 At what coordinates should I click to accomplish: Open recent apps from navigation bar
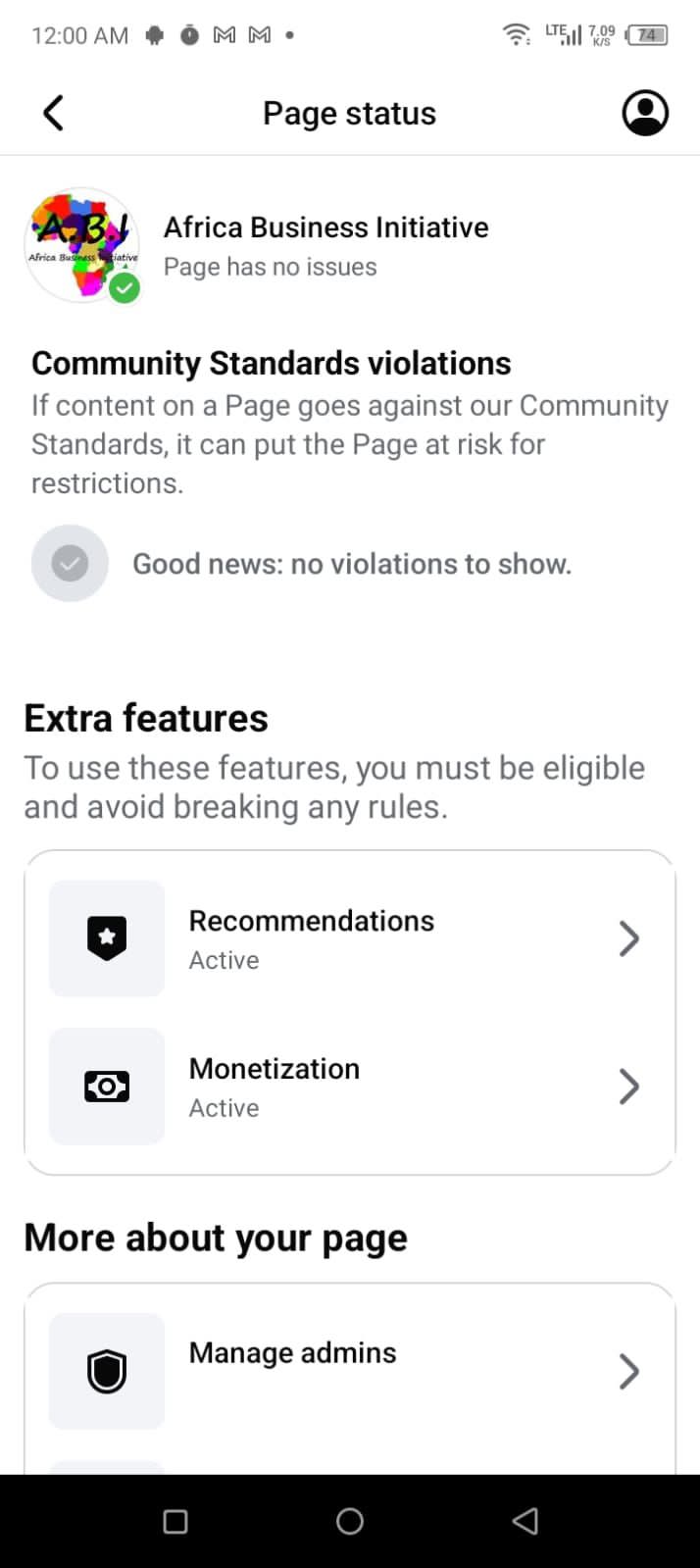click(175, 1521)
